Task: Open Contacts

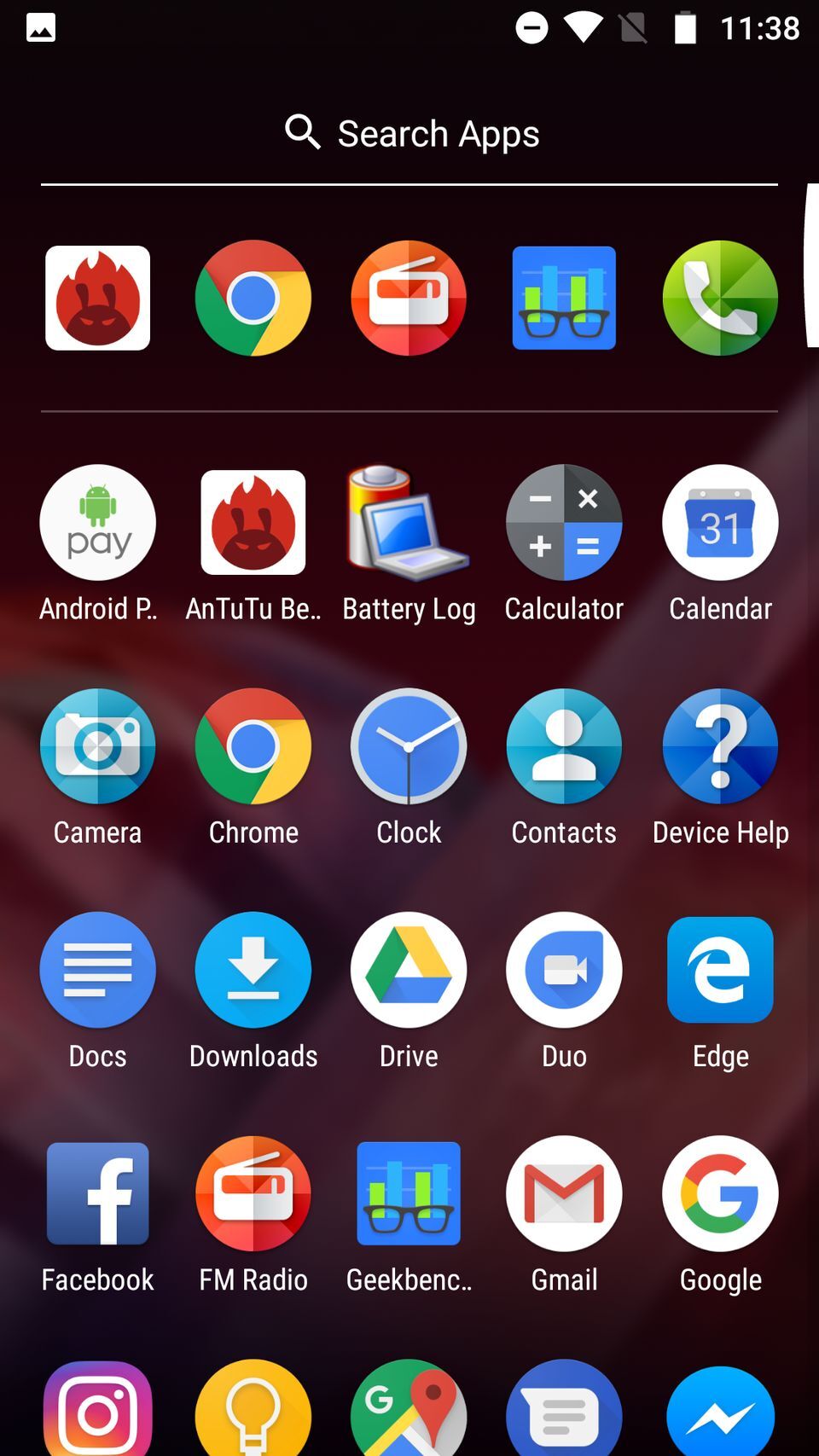Action: pos(564,746)
